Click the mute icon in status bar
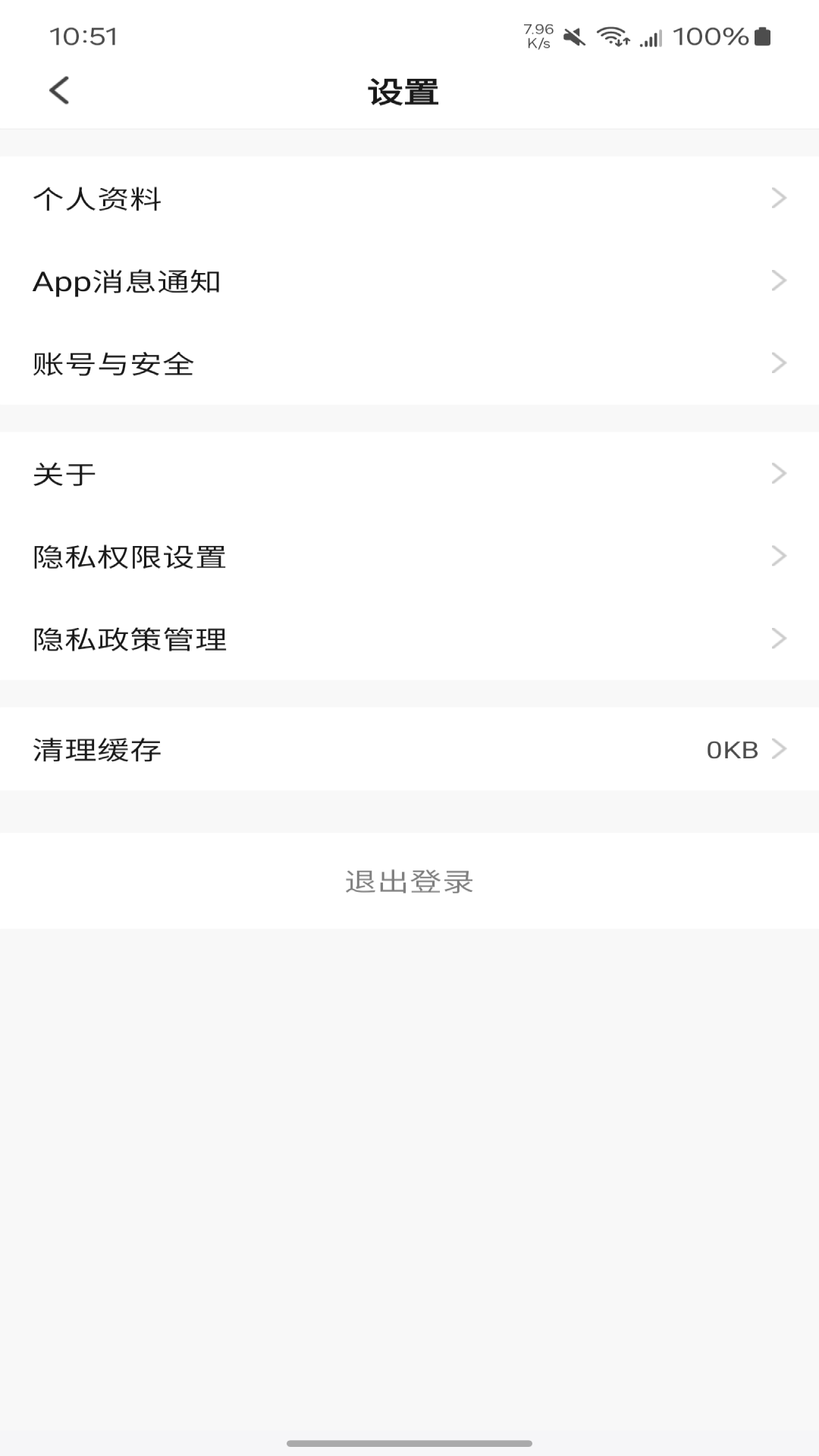 pos(573,34)
